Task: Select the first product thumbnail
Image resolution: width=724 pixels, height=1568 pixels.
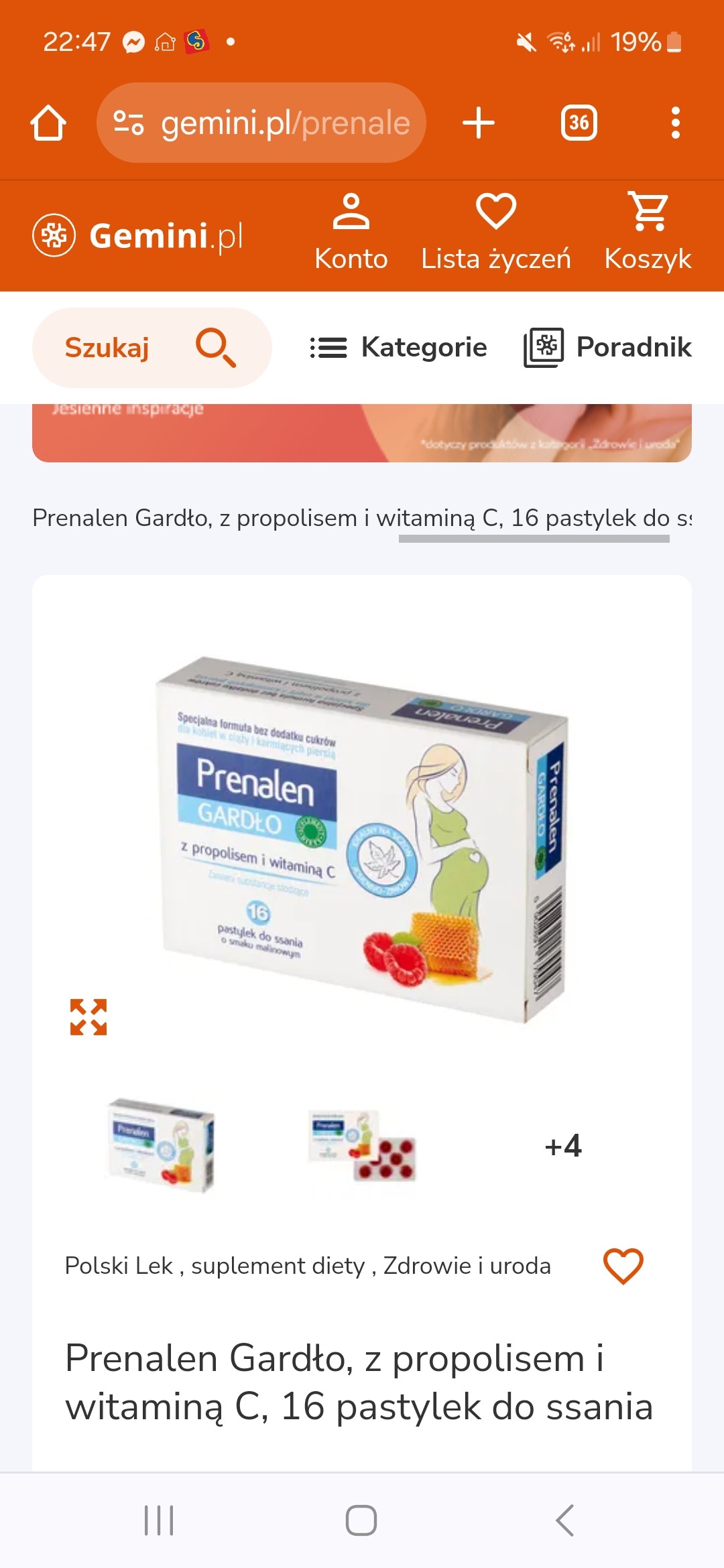Action: 161,1146
